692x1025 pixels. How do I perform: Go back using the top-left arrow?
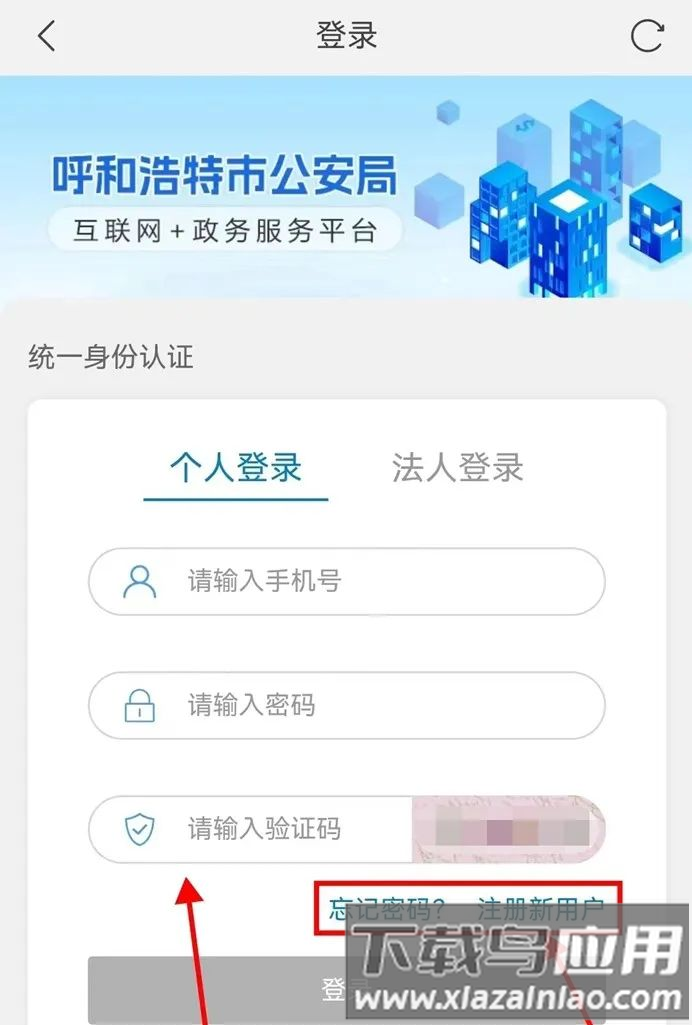(x=46, y=37)
